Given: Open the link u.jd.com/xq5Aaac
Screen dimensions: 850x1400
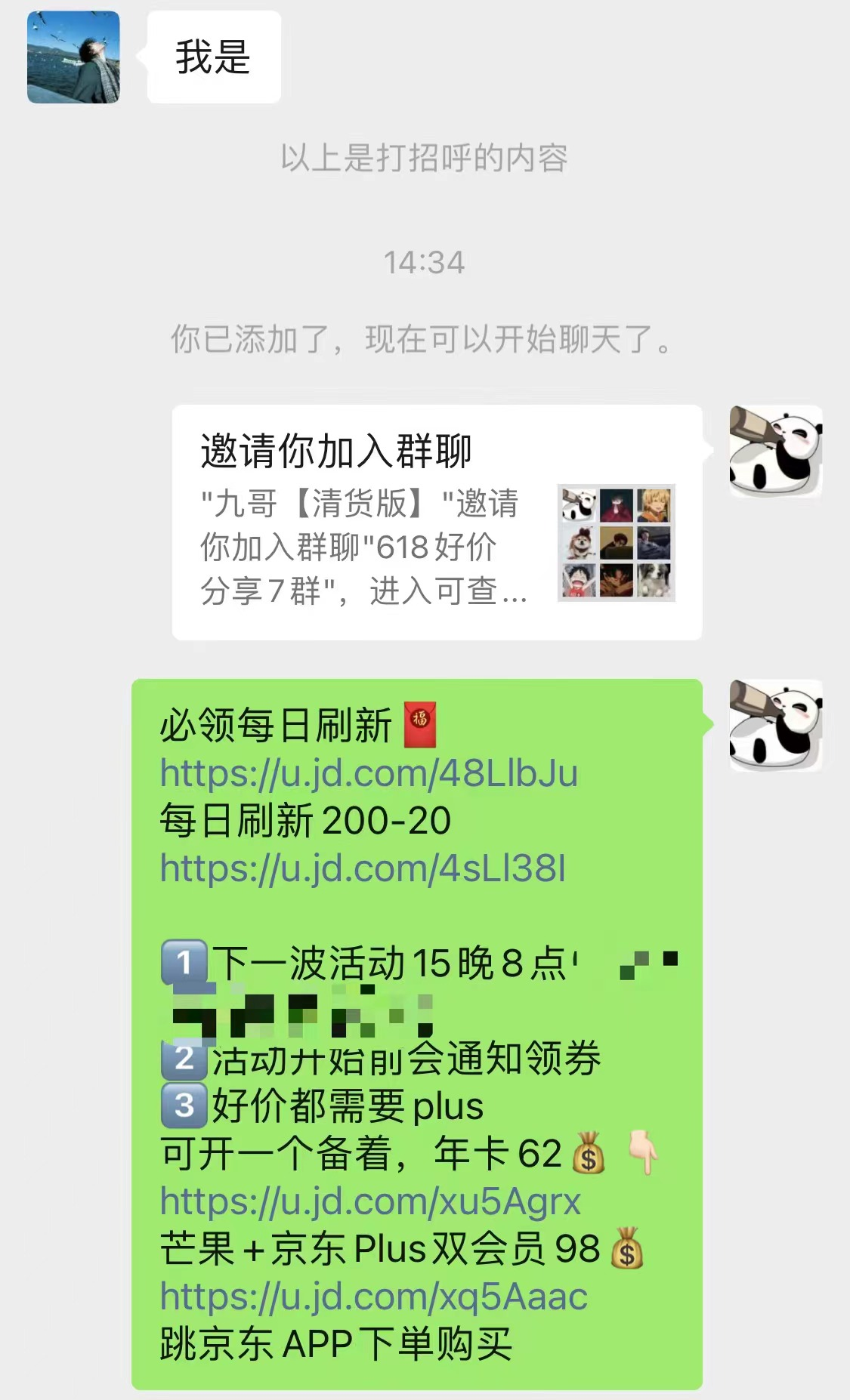Looking at the screenshot, I should pyautogui.click(x=373, y=1297).
